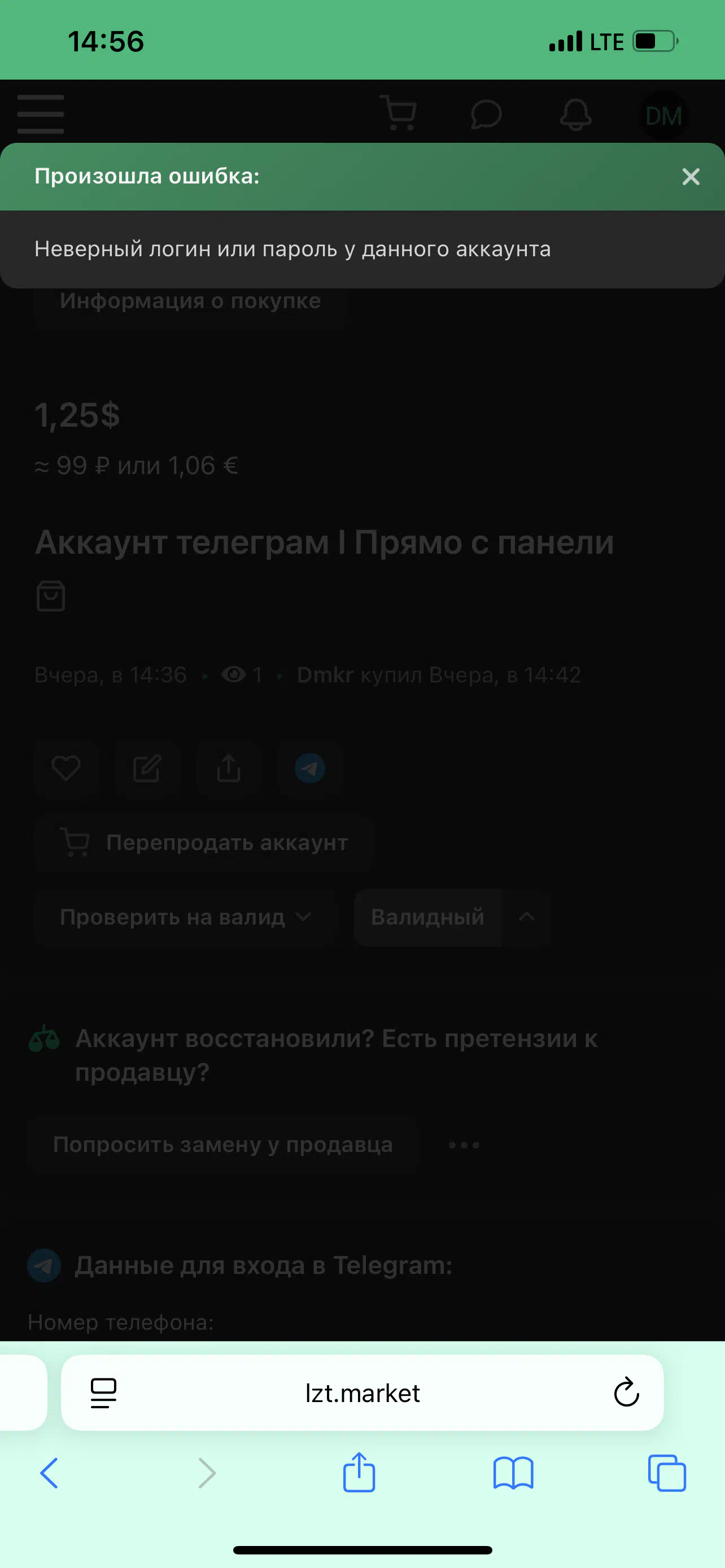
Task: Go back in Safari
Action: click(x=49, y=1473)
